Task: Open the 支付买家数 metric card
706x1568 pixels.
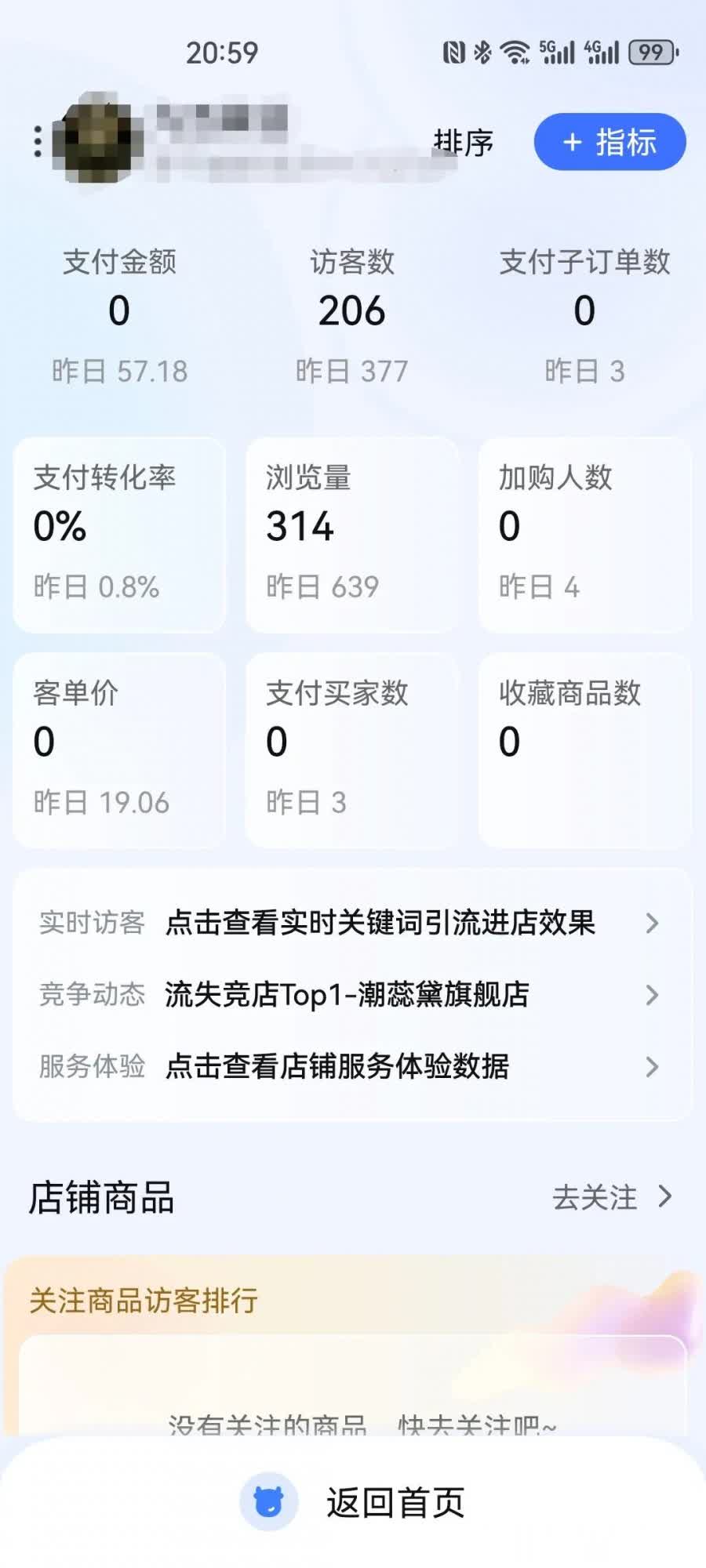Action: (351, 750)
